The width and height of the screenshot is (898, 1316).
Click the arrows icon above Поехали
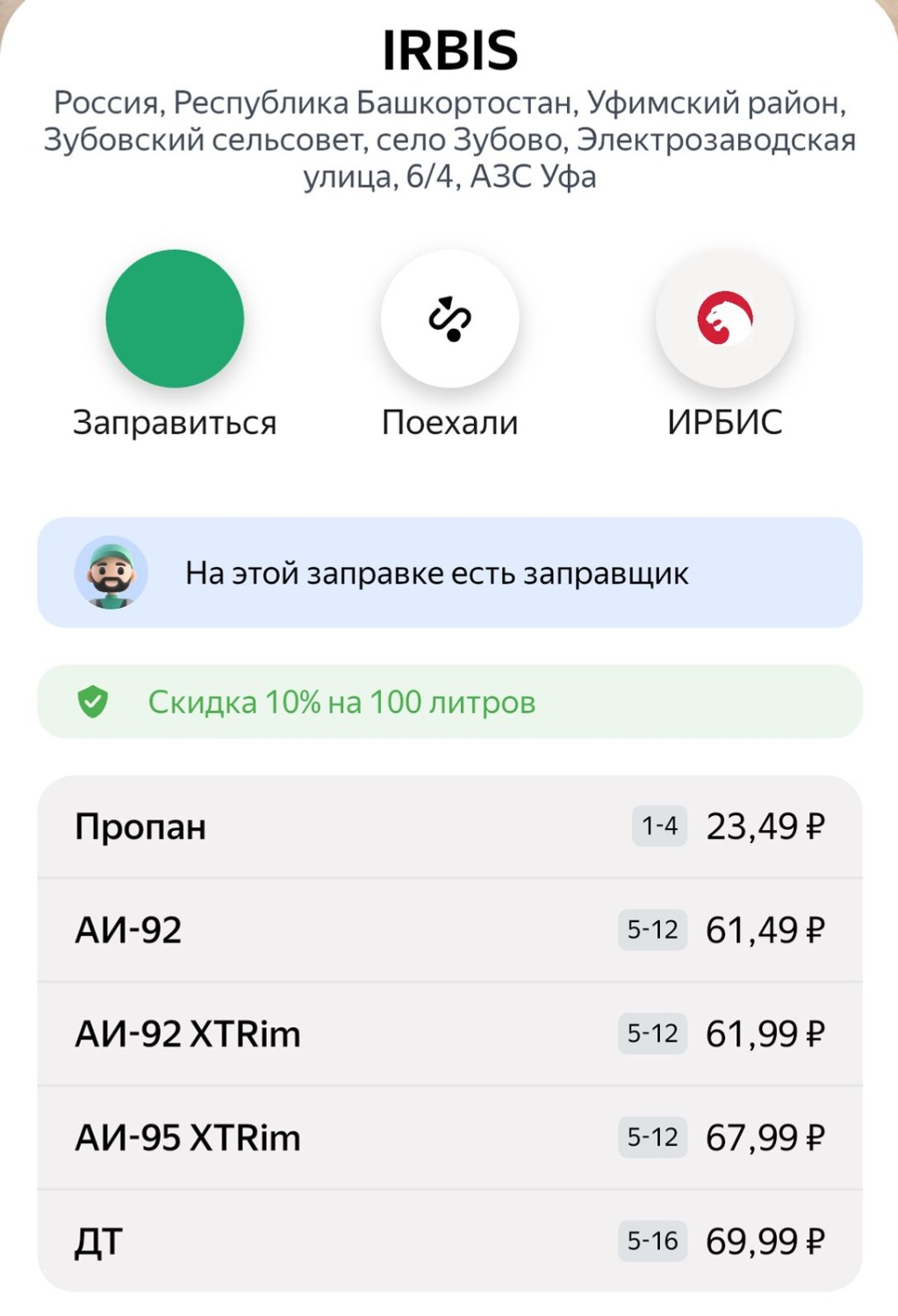click(x=449, y=318)
